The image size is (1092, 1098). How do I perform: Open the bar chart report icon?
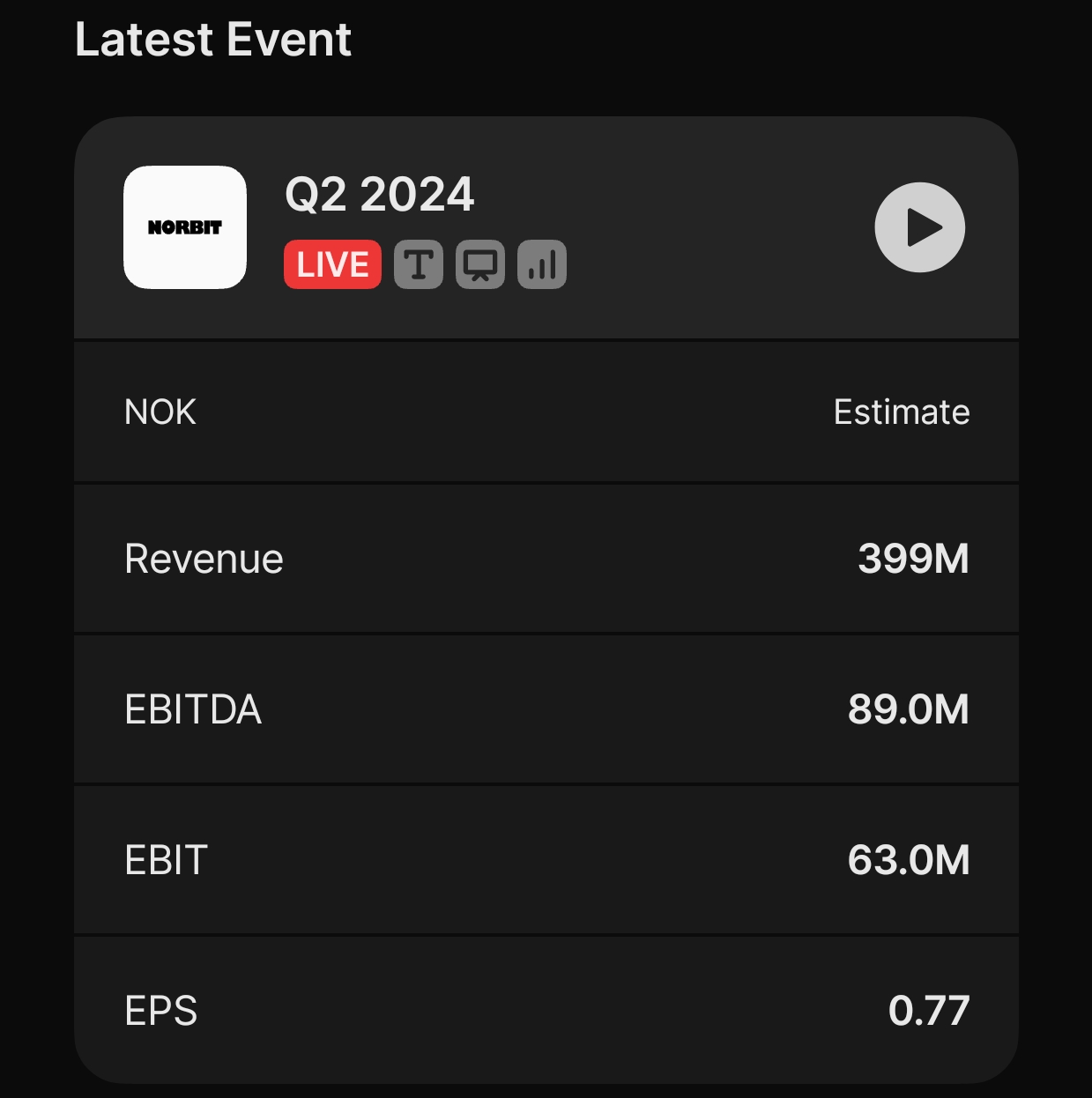pos(542,264)
